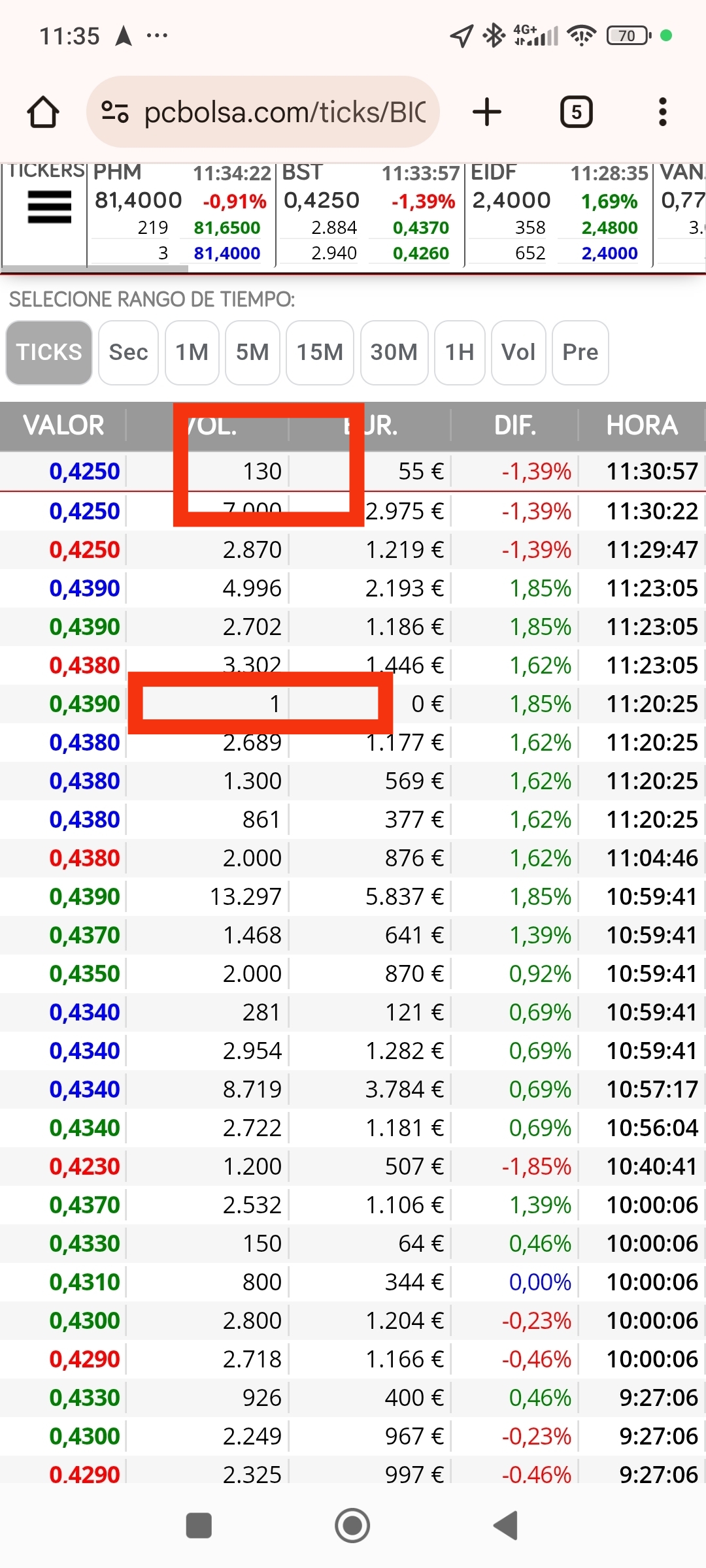Select the TICKS time range
706x1568 pixels.
(x=49, y=353)
